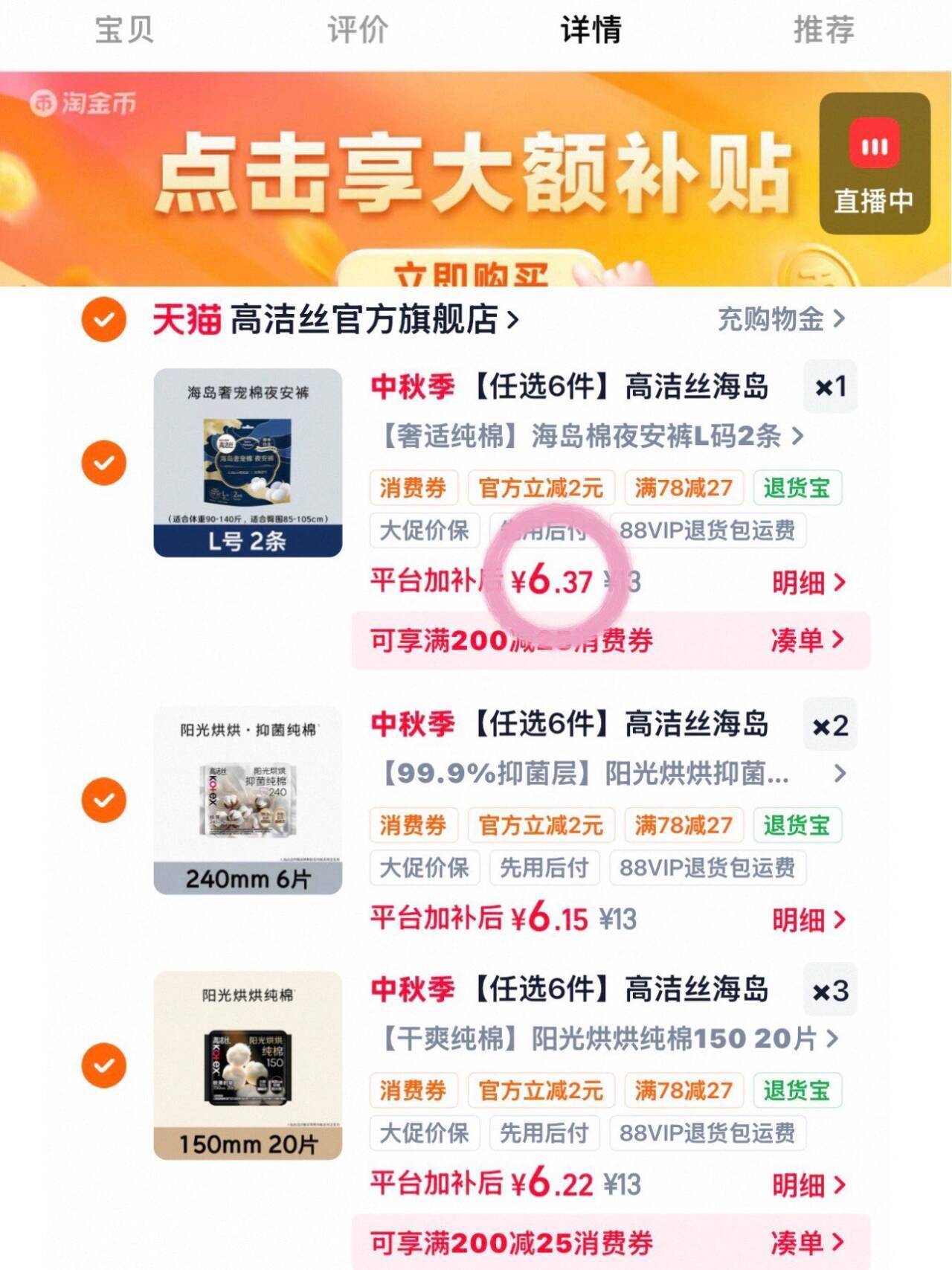Image resolution: width=952 pixels, height=1270 pixels.
Task: Open the 直播中 live stream button
Action: coord(875,163)
